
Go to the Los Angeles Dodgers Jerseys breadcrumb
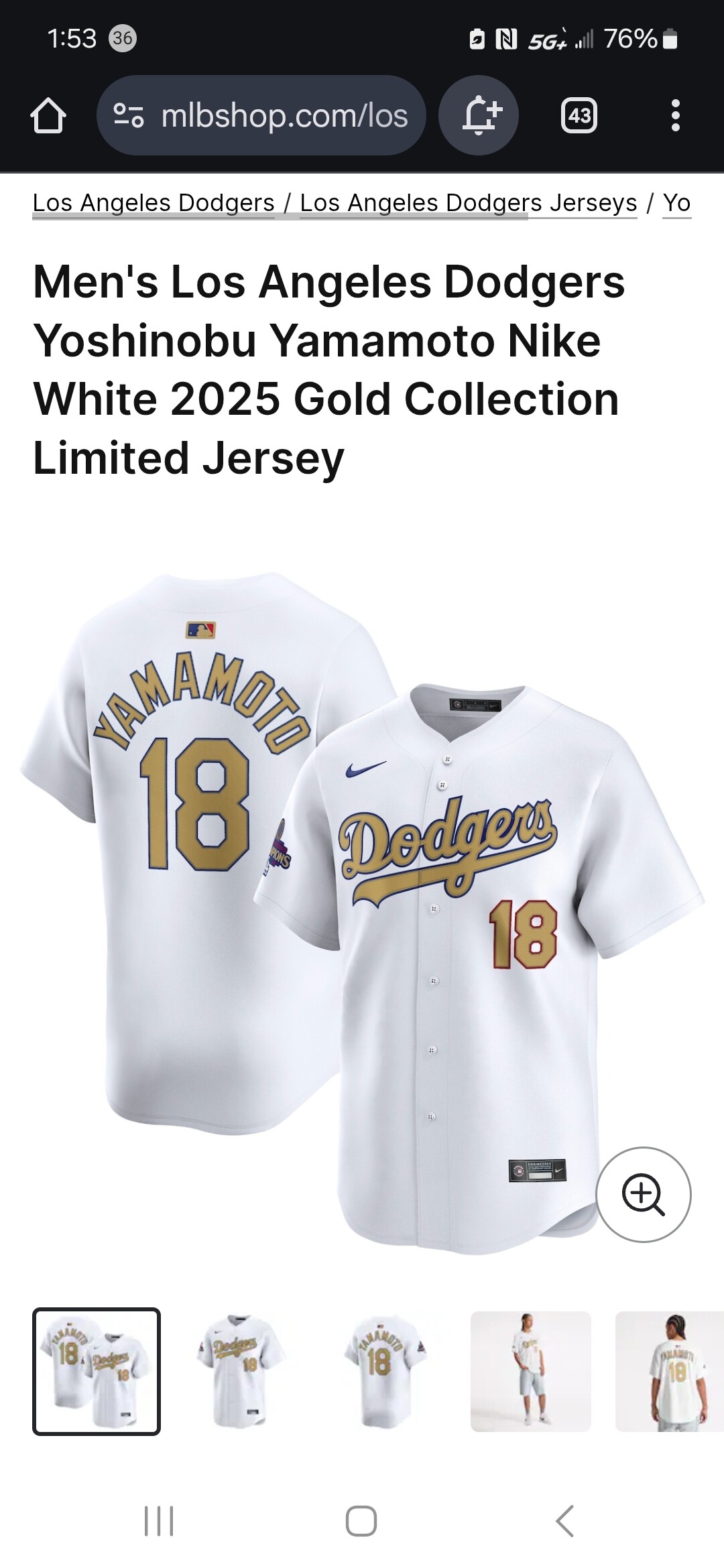click(x=468, y=202)
